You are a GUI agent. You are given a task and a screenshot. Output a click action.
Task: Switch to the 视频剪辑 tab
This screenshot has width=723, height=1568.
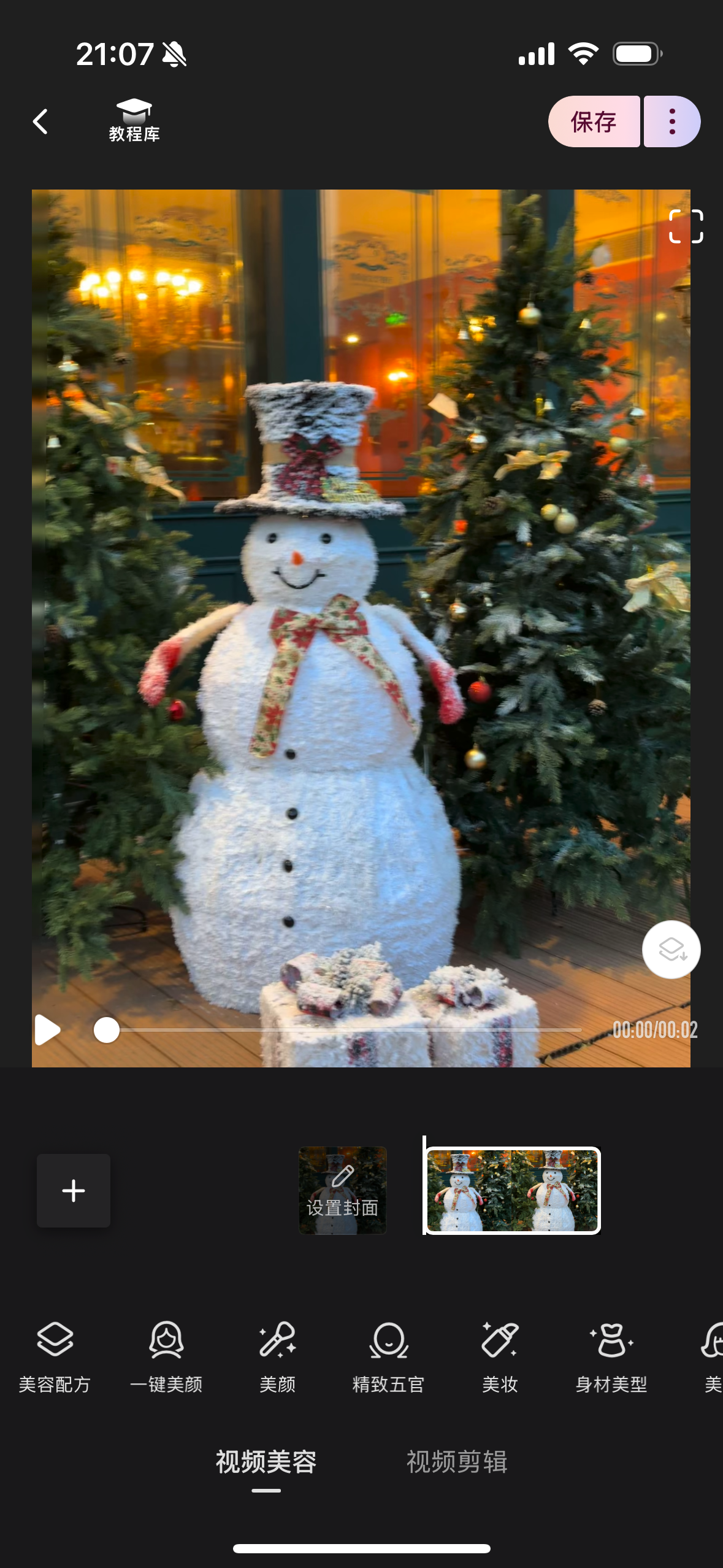[457, 1462]
